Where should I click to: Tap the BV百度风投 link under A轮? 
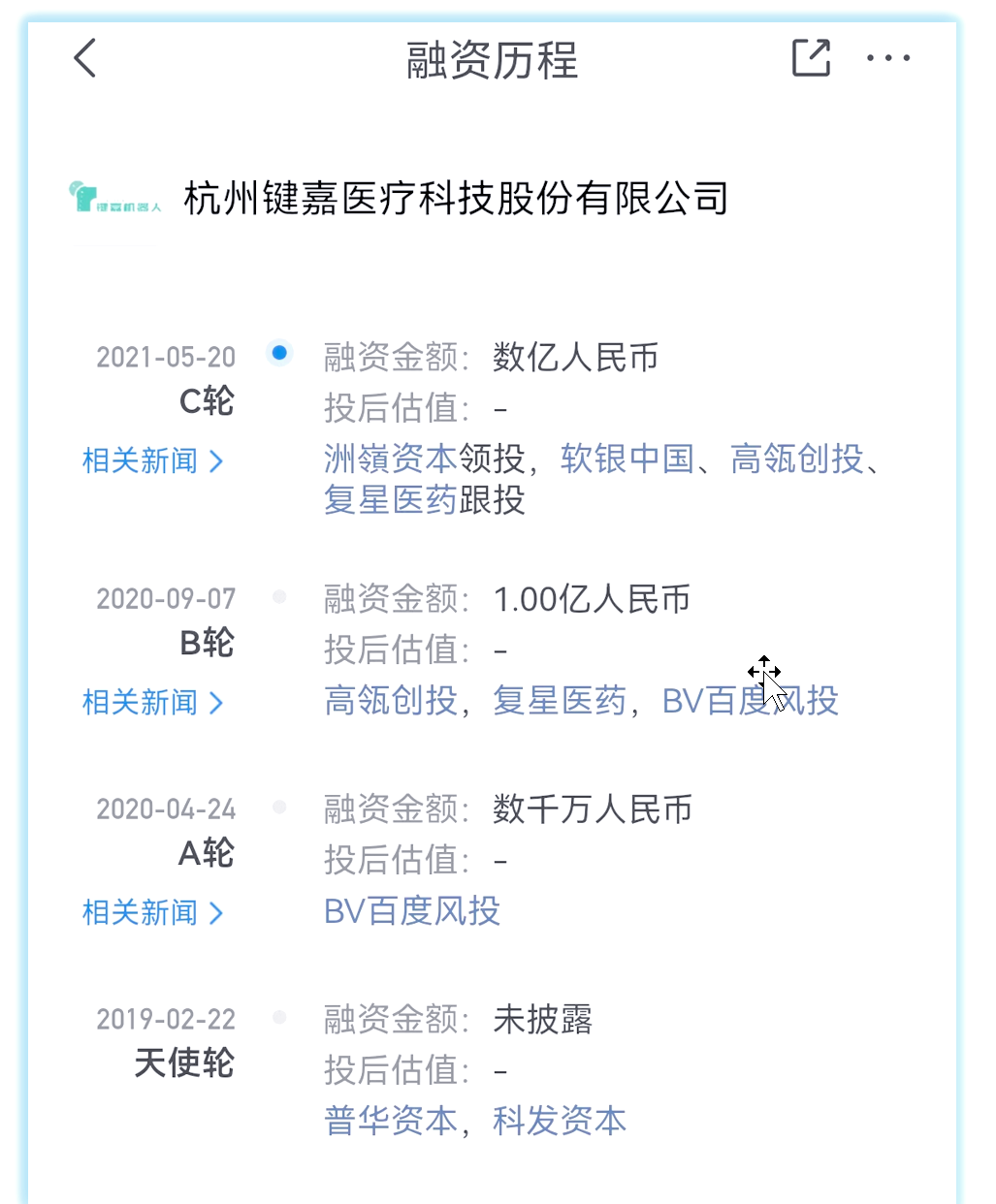pos(411,912)
